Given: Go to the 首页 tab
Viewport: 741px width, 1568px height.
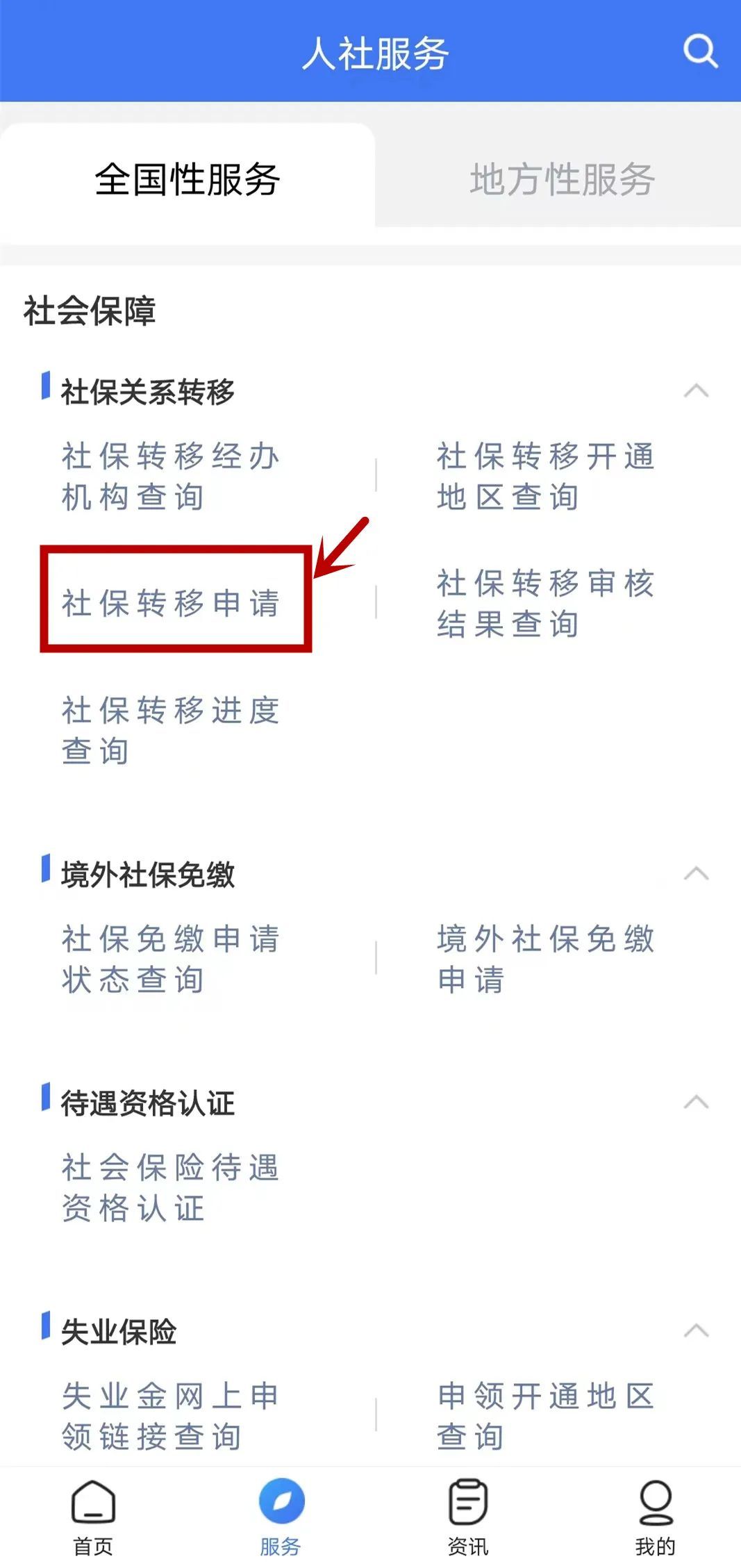Looking at the screenshot, I should (93, 1518).
